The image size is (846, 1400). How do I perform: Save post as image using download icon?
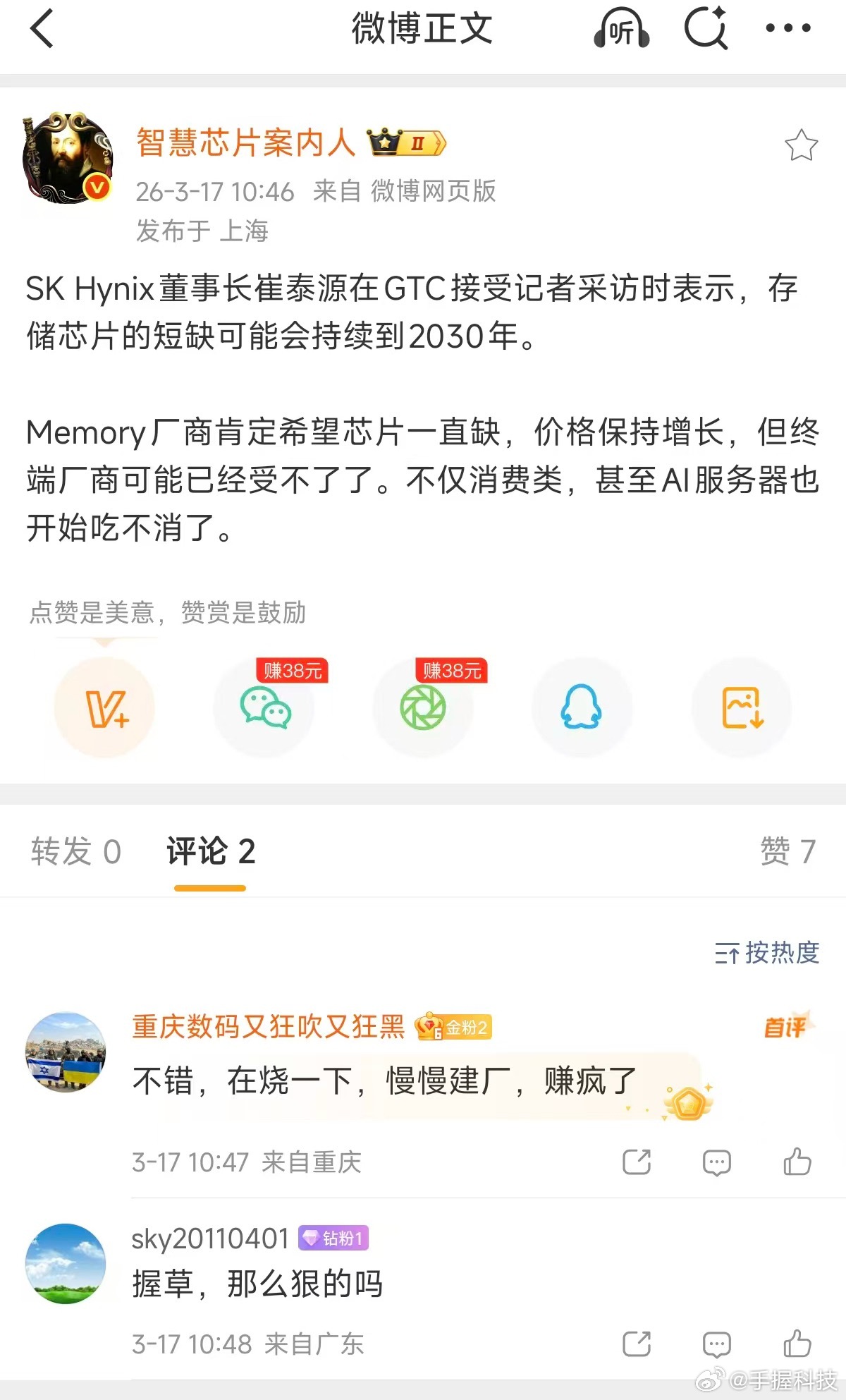[x=741, y=709]
